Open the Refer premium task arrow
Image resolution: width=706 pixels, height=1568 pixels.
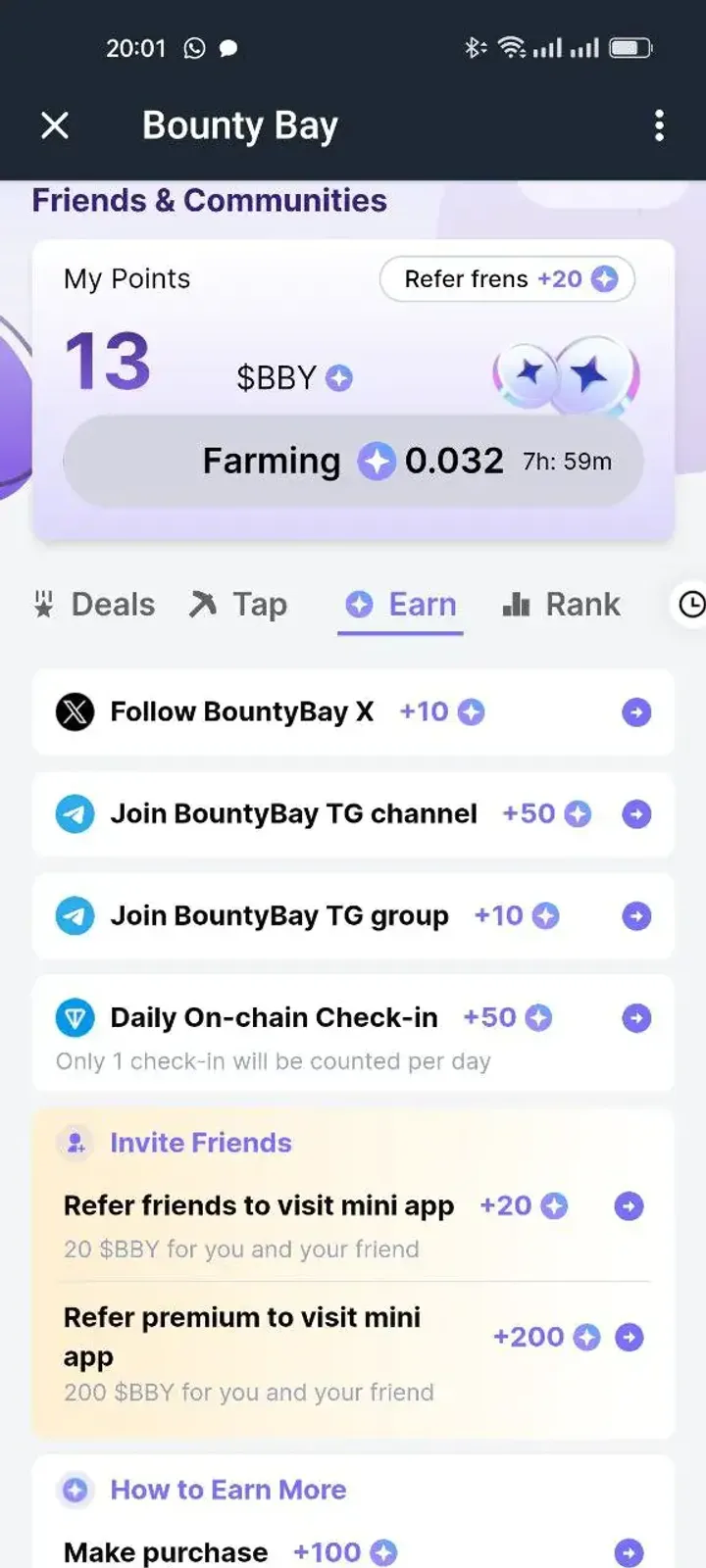(629, 1336)
